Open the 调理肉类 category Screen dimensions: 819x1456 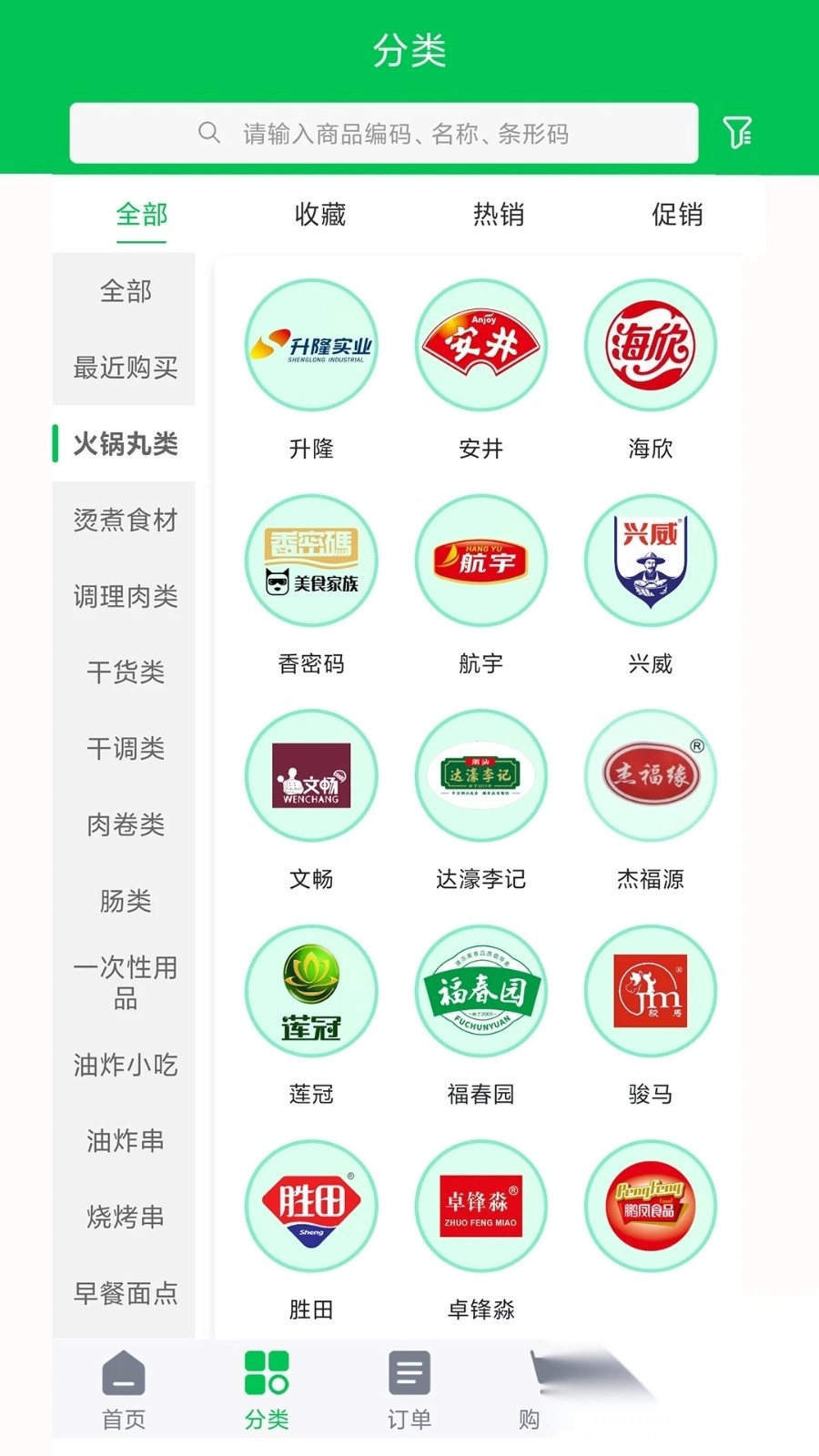[124, 597]
